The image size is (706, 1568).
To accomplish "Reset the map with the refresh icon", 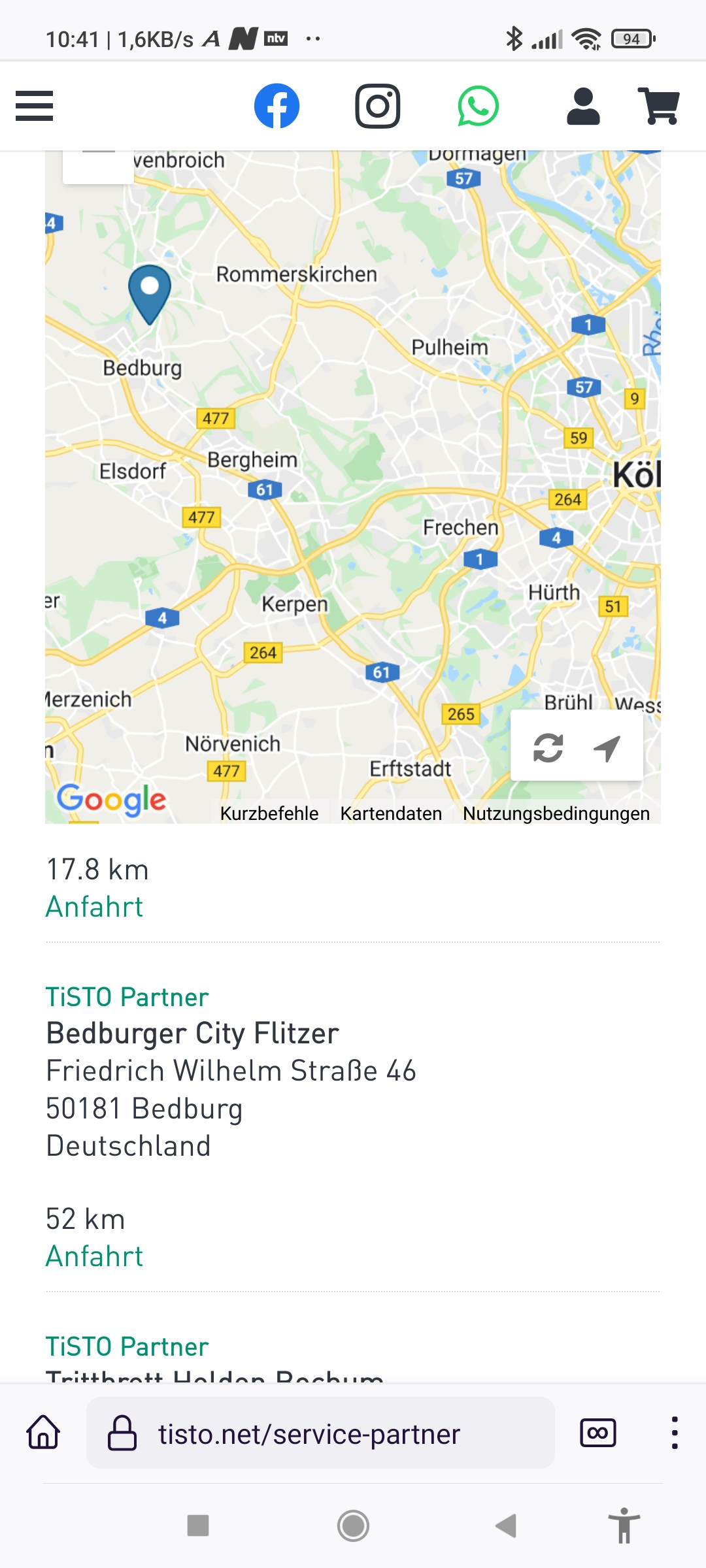I will [x=548, y=748].
